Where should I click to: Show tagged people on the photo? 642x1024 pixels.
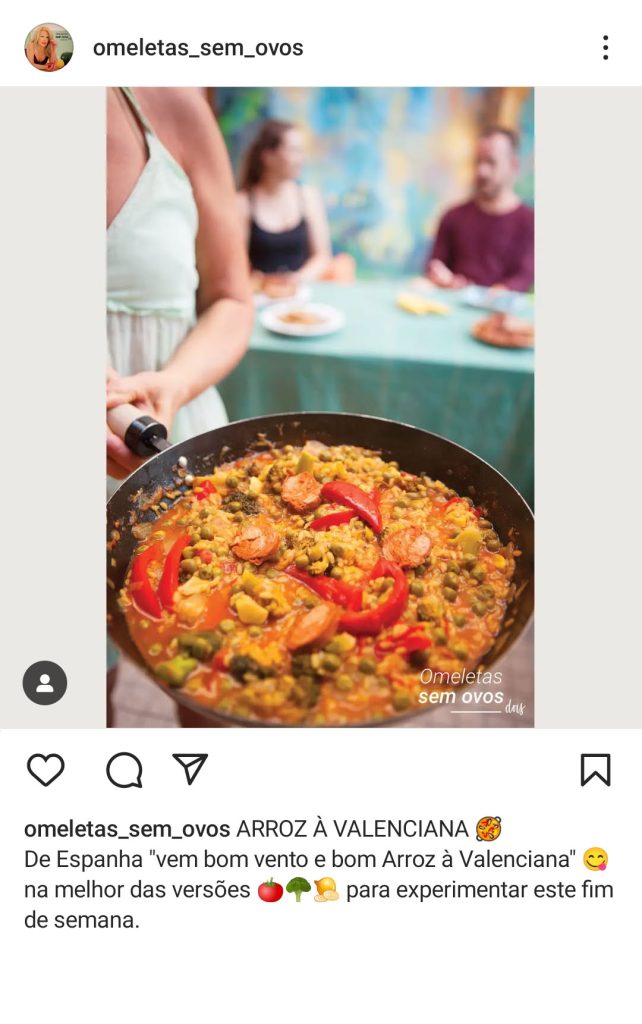45,683
